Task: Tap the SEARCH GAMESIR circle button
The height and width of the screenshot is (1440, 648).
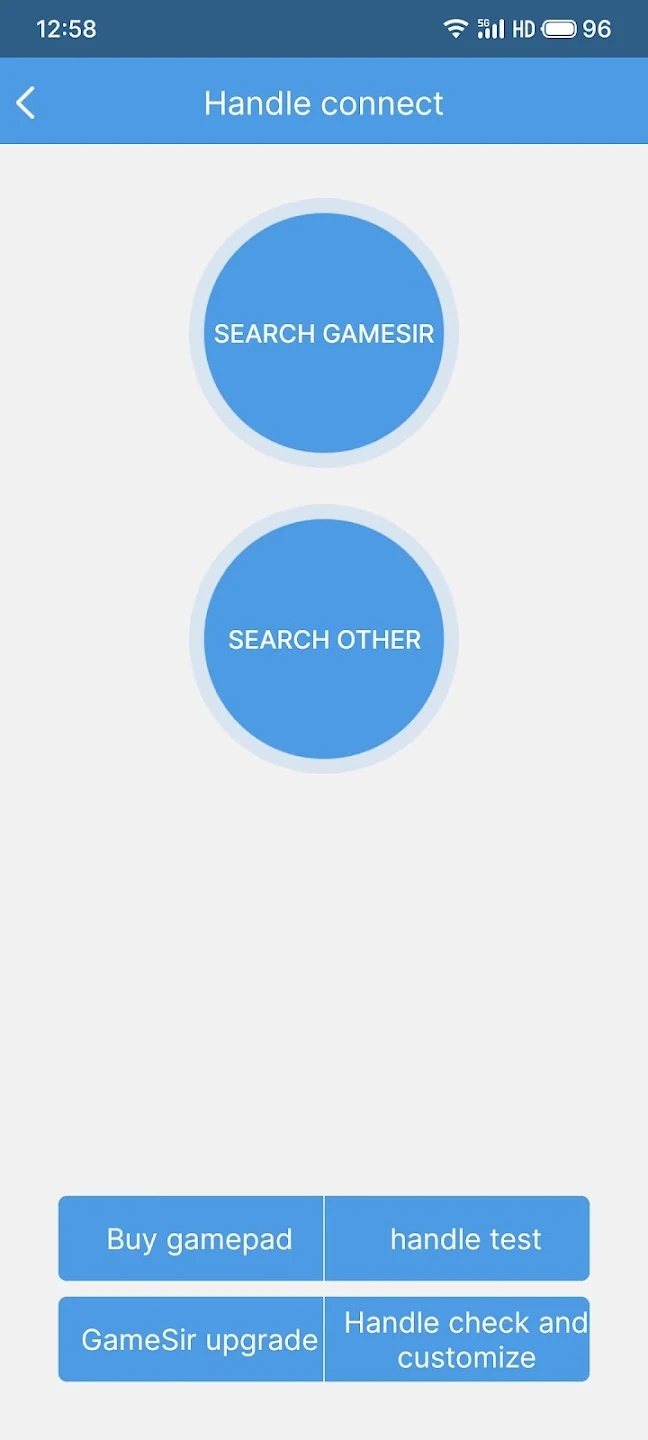Action: [324, 333]
